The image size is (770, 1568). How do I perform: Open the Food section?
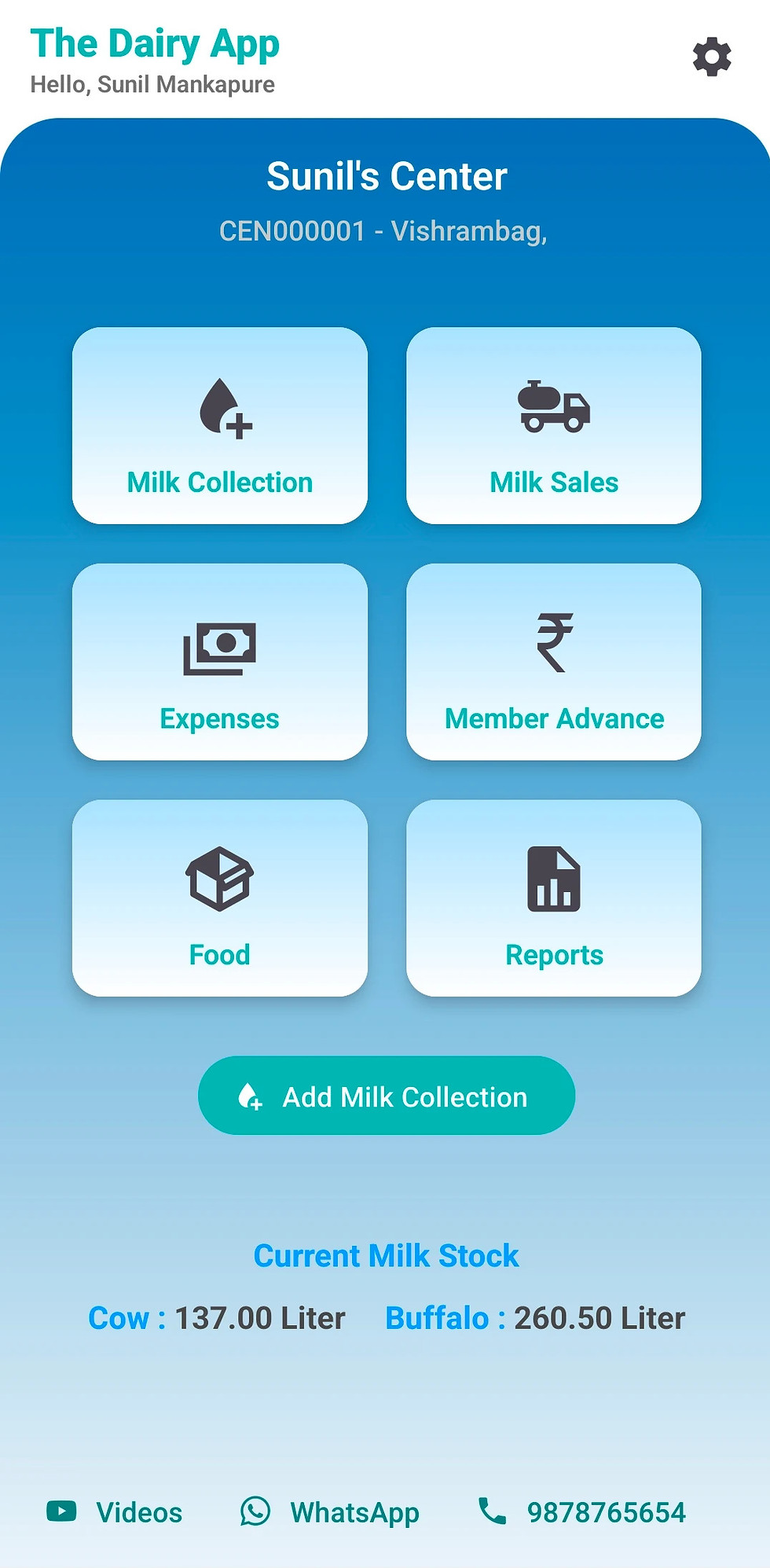point(220,898)
